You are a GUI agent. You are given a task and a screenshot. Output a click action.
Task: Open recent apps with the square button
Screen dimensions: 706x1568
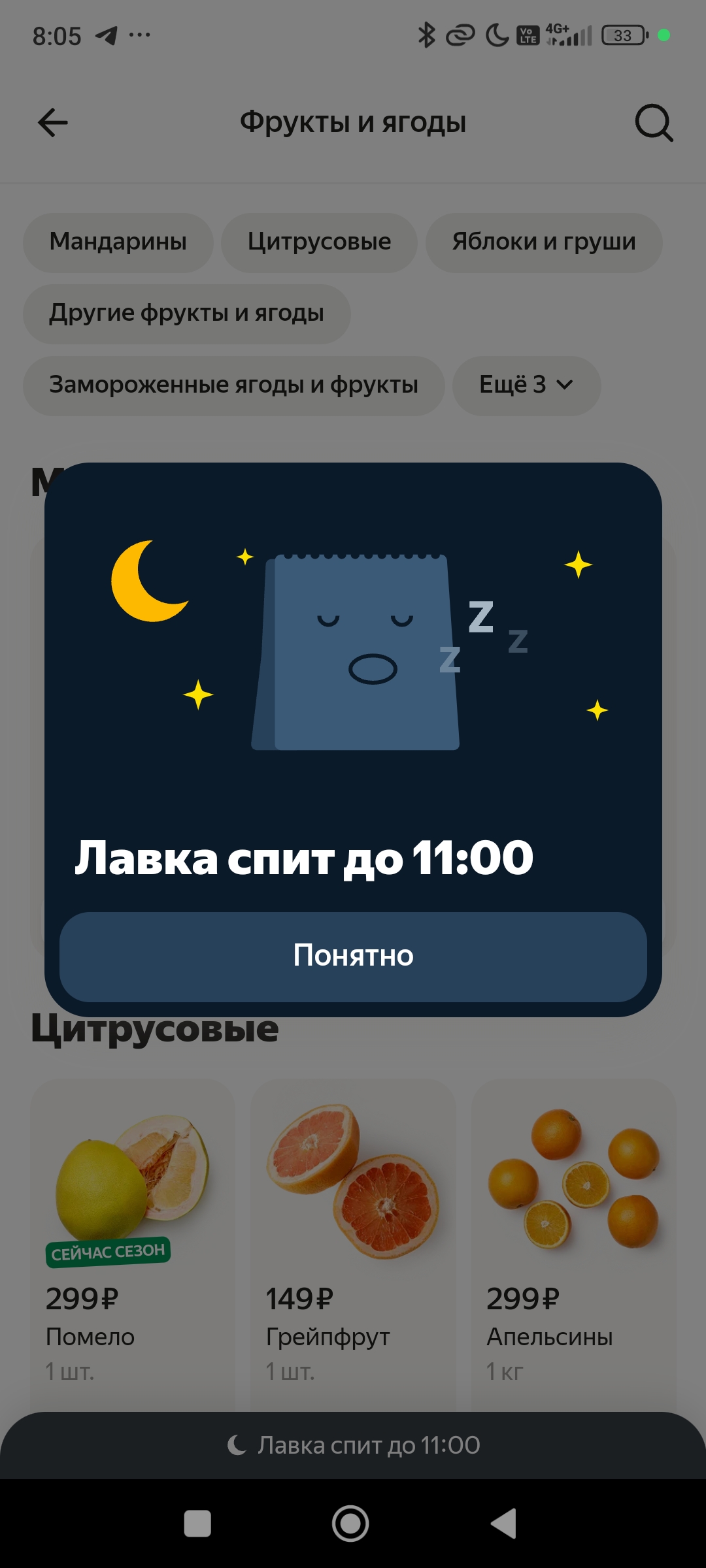(x=197, y=1524)
